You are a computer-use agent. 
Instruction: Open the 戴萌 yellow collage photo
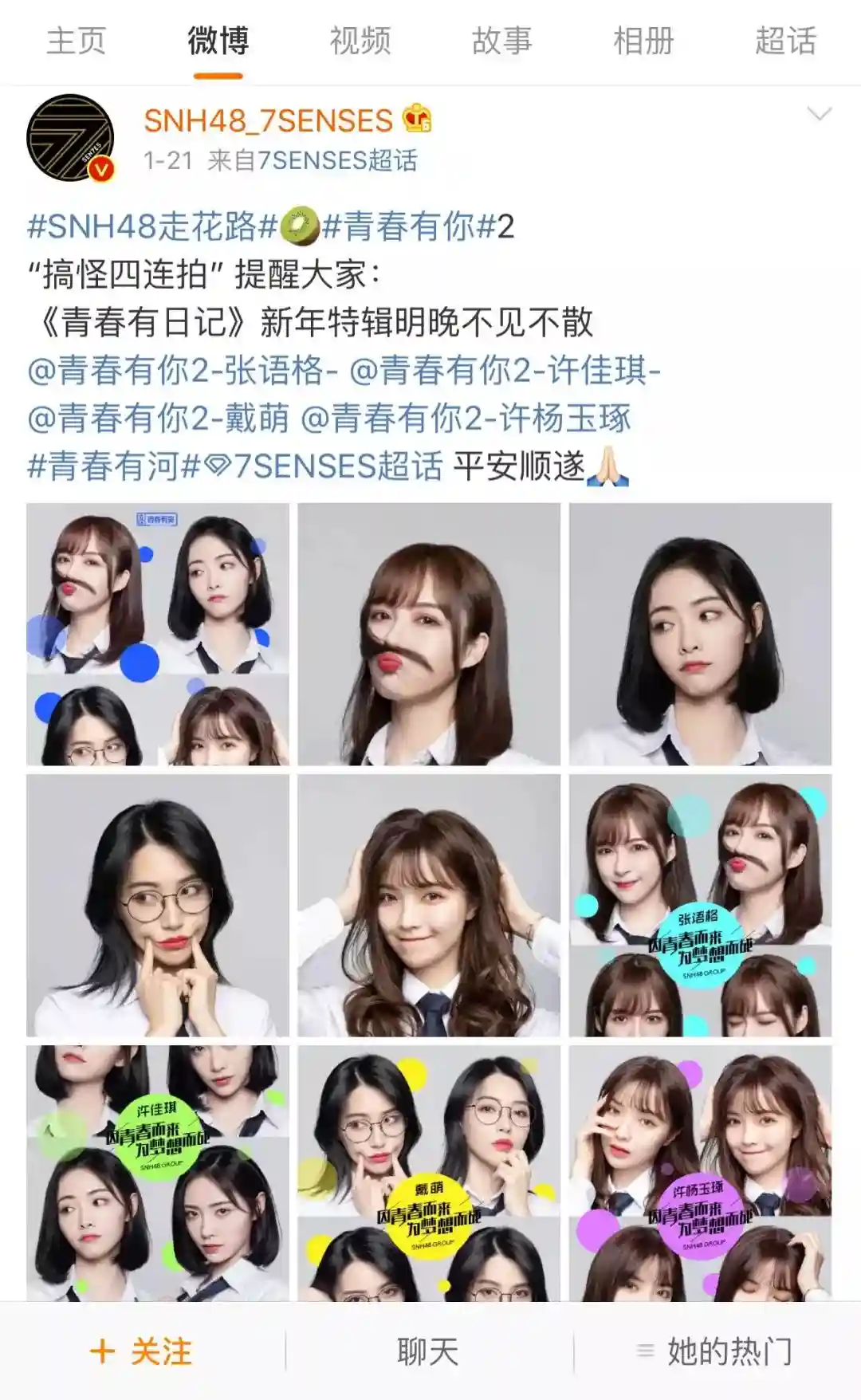pyautogui.click(x=429, y=1172)
